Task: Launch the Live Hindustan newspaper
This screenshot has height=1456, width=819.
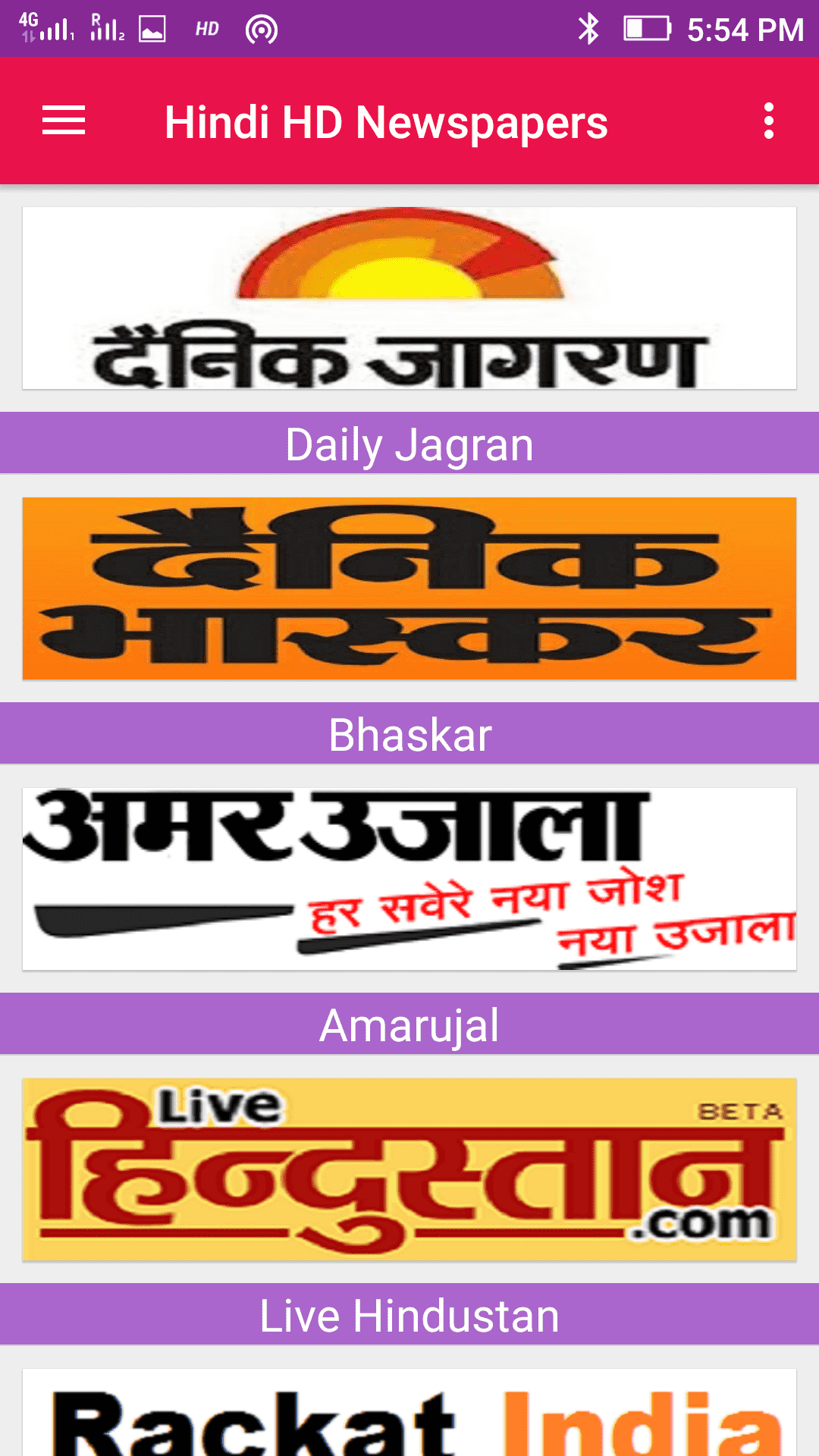Action: [409, 1169]
